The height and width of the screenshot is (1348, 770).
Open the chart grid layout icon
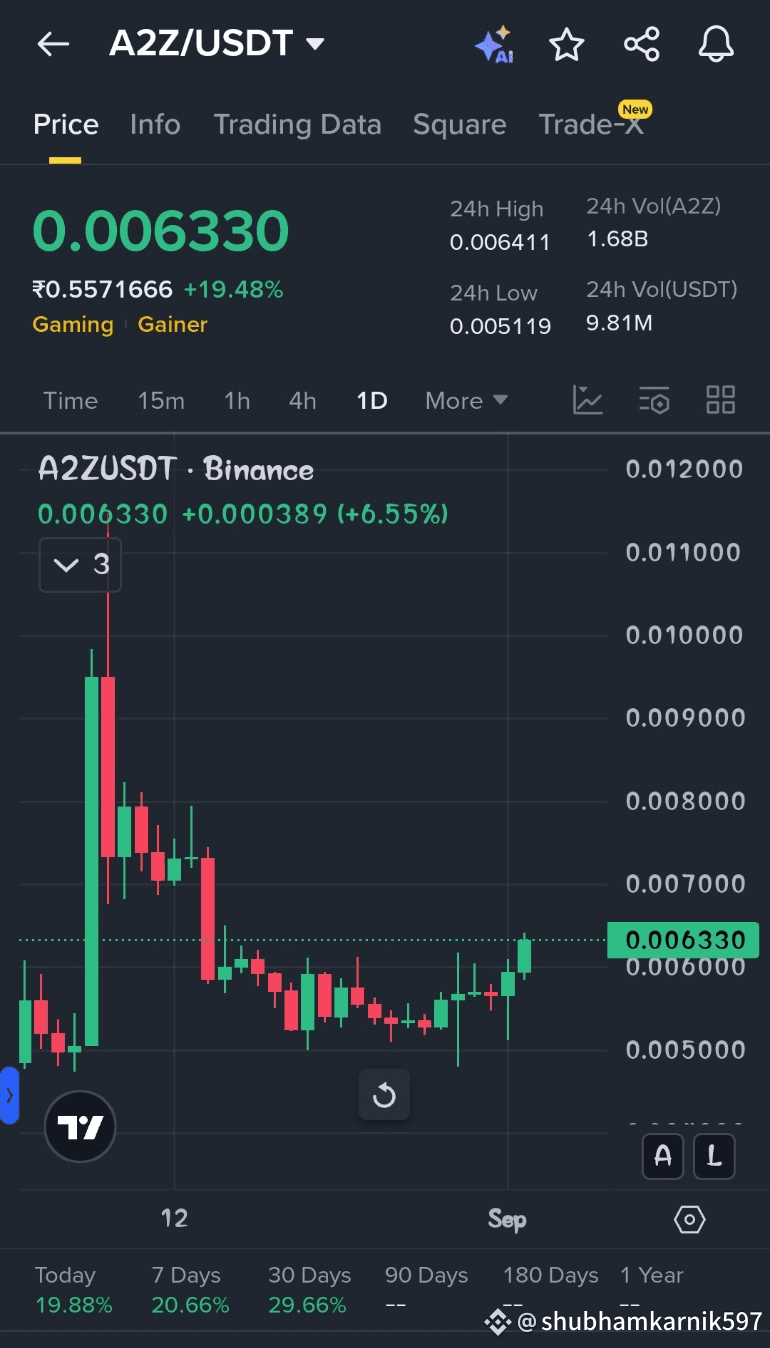click(720, 400)
